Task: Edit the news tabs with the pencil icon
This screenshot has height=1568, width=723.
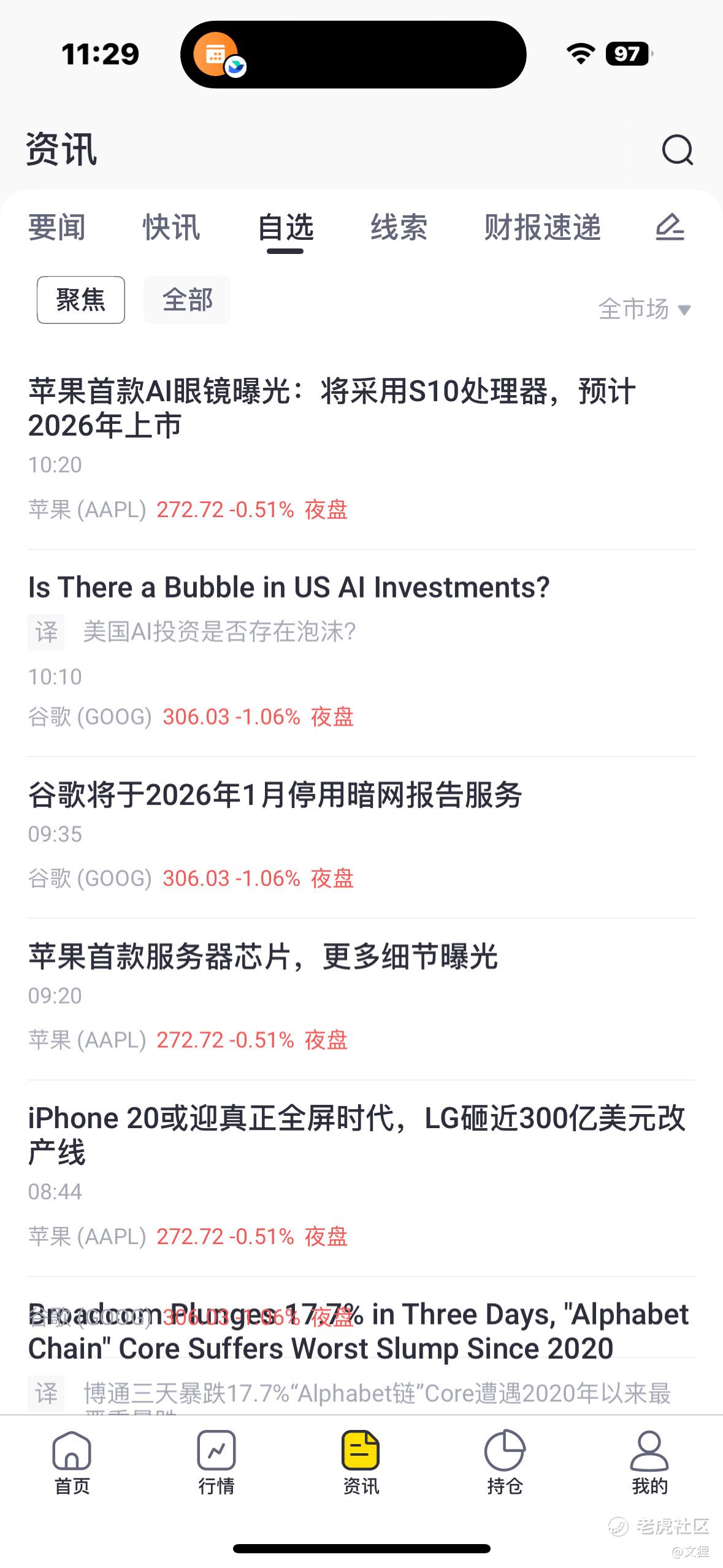Action: pos(670,227)
